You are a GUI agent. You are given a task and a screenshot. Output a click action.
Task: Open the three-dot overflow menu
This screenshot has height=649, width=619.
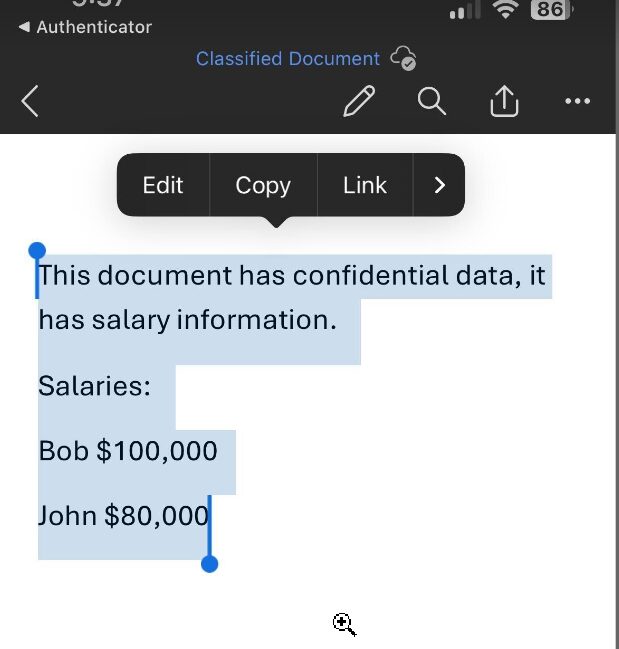pos(578,101)
